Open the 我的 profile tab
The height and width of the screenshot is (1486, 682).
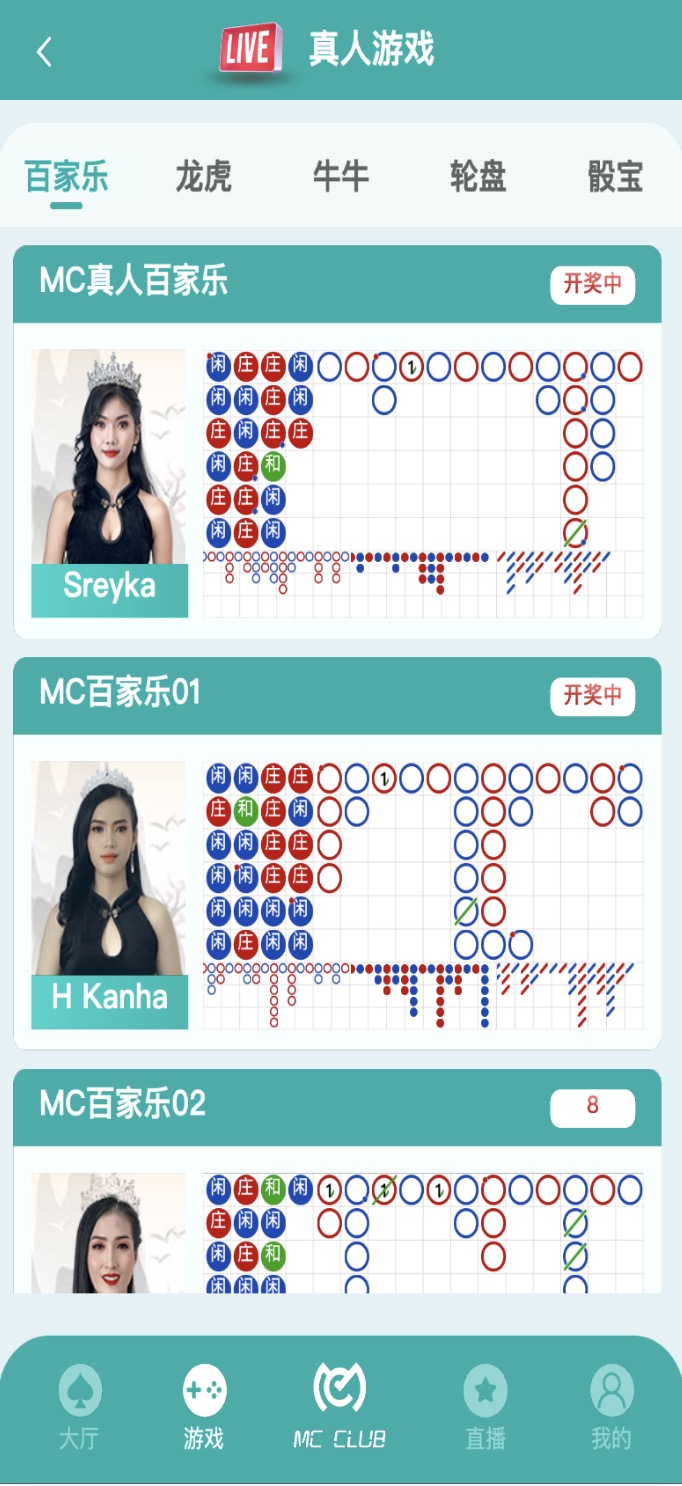pos(611,1408)
